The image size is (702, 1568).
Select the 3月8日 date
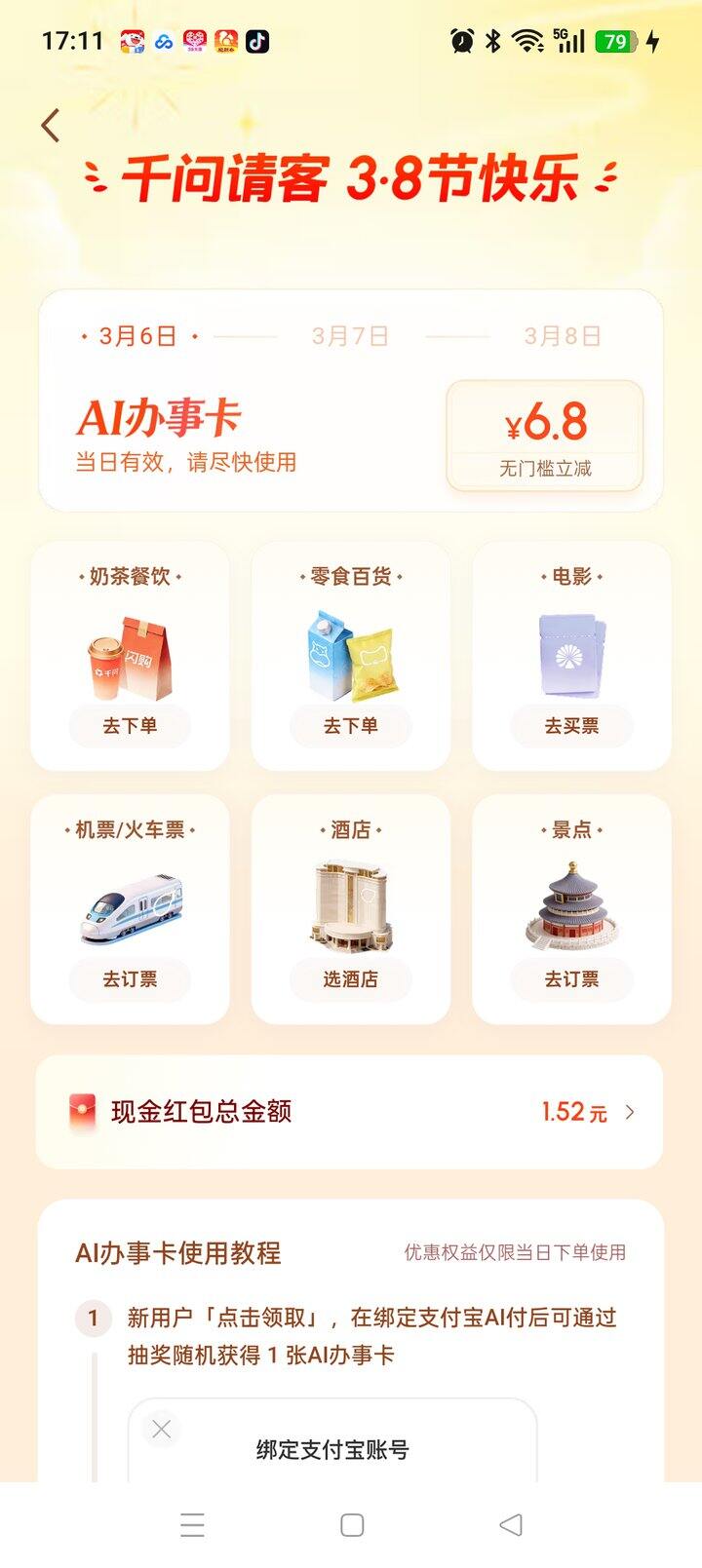point(562,336)
